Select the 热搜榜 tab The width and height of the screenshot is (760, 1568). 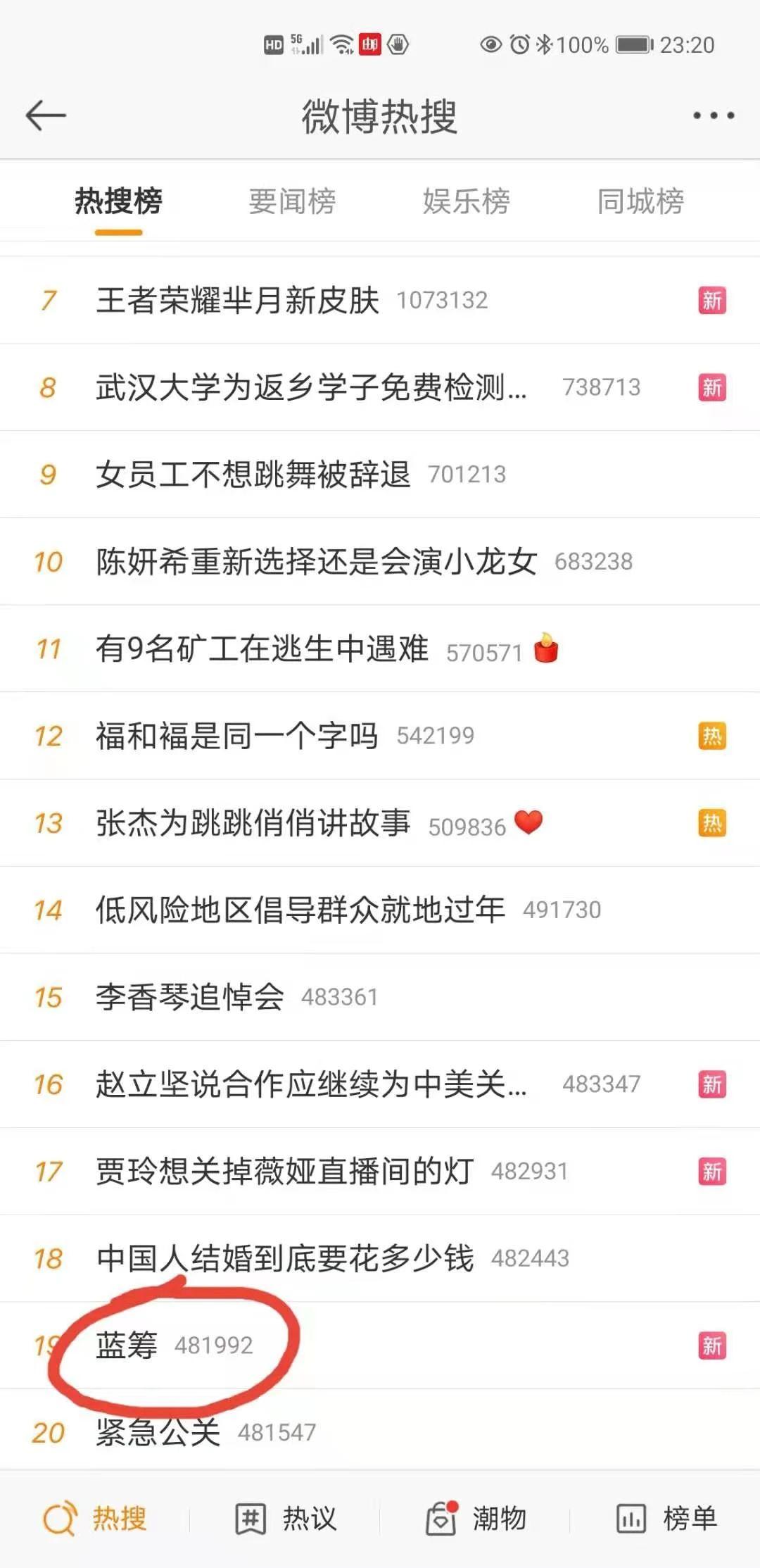pos(118,201)
